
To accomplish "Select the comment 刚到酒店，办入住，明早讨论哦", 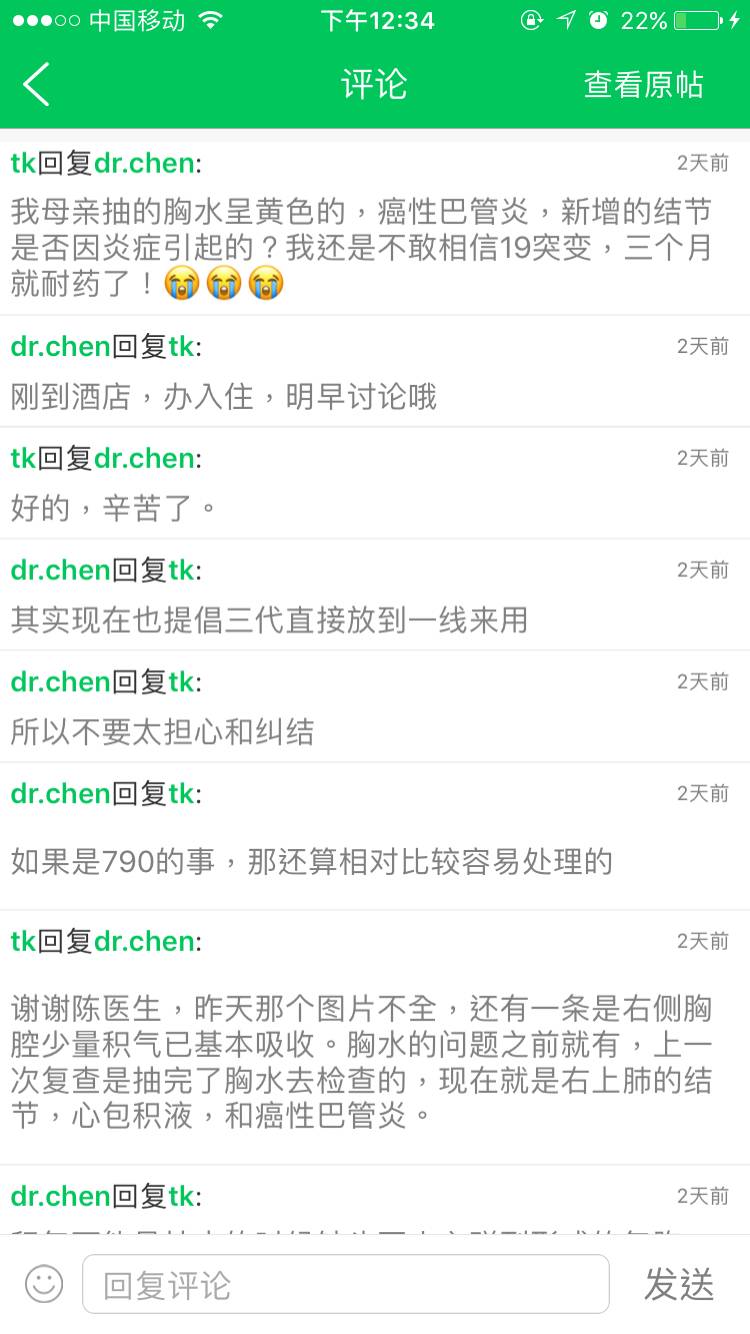I will pyautogui.click(x=224, y=397).
